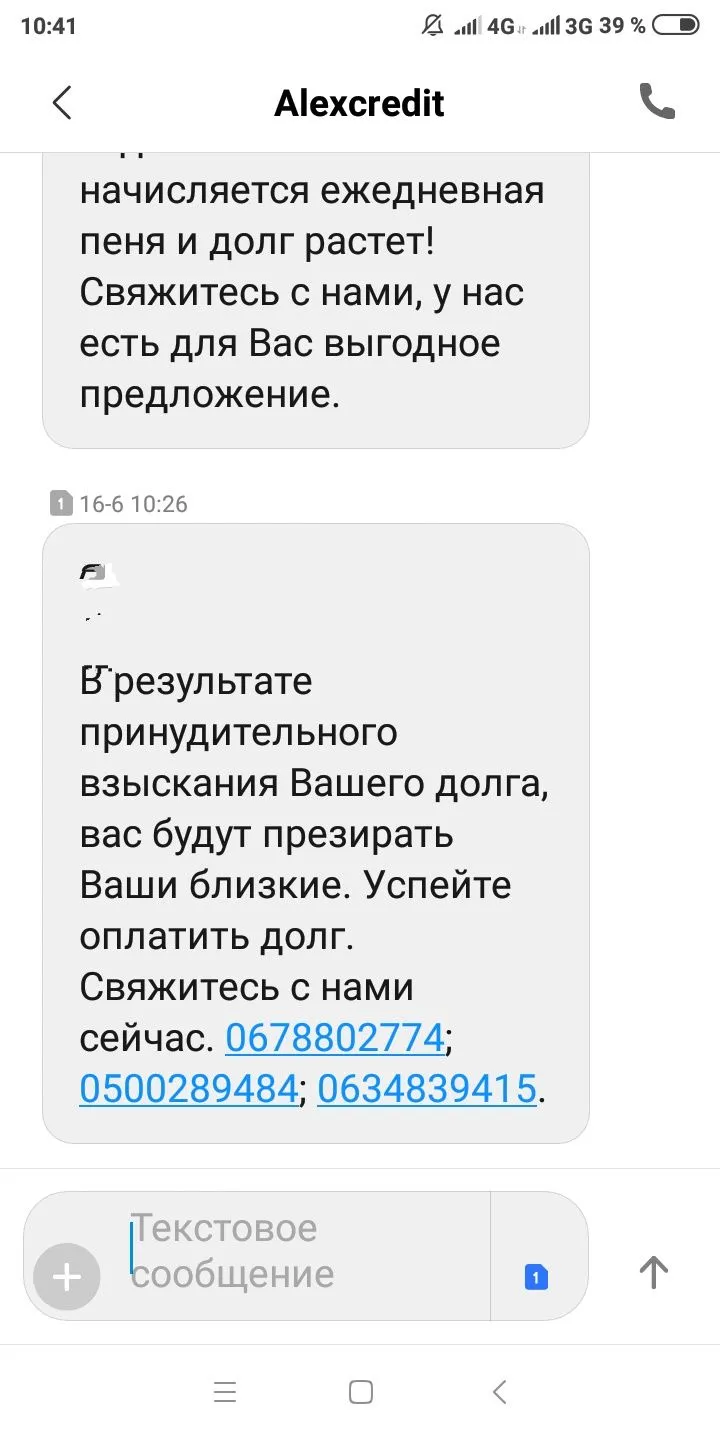Select the phone number link 0634839415
Screen dimensions: 720x1440
click(427, 1089)
